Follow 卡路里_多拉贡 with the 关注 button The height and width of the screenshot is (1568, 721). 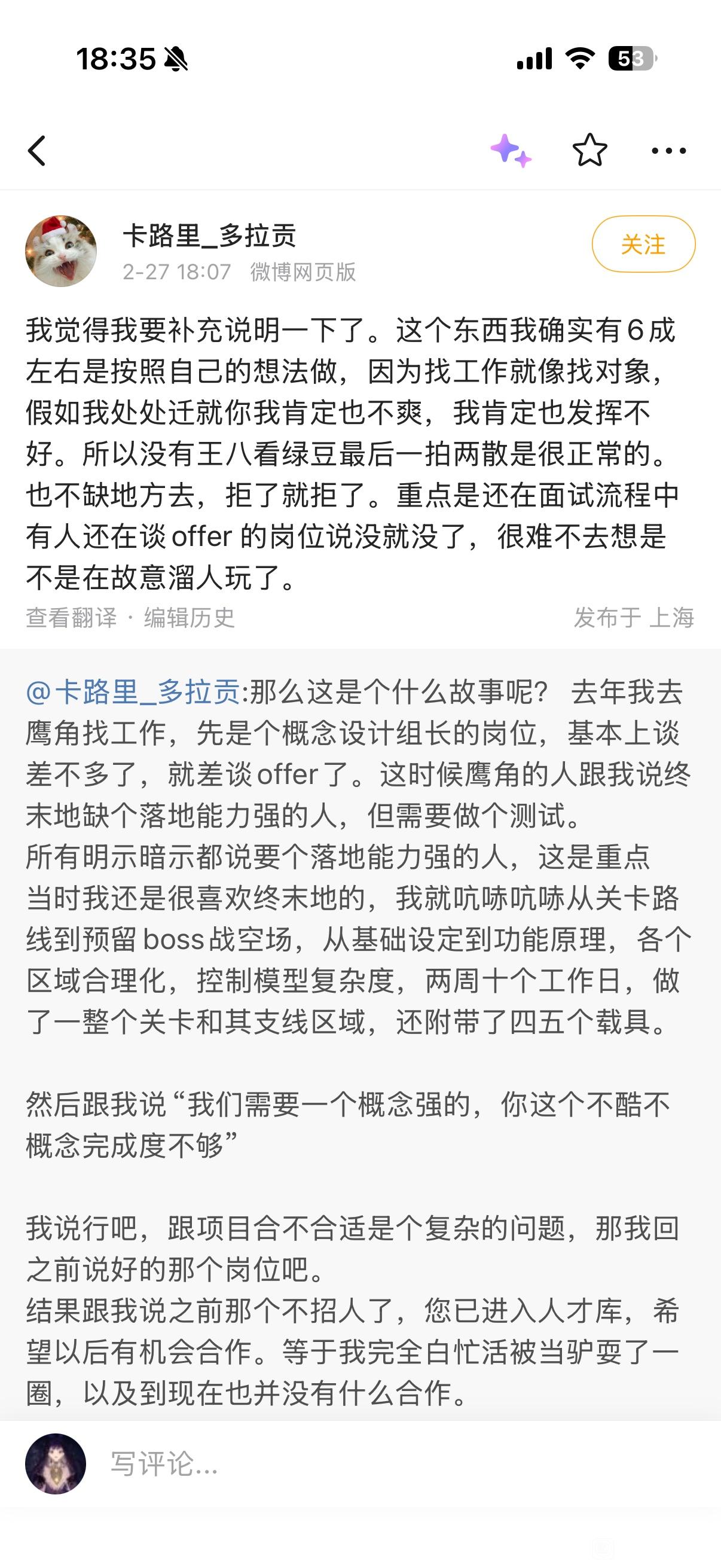coord(643,244)
